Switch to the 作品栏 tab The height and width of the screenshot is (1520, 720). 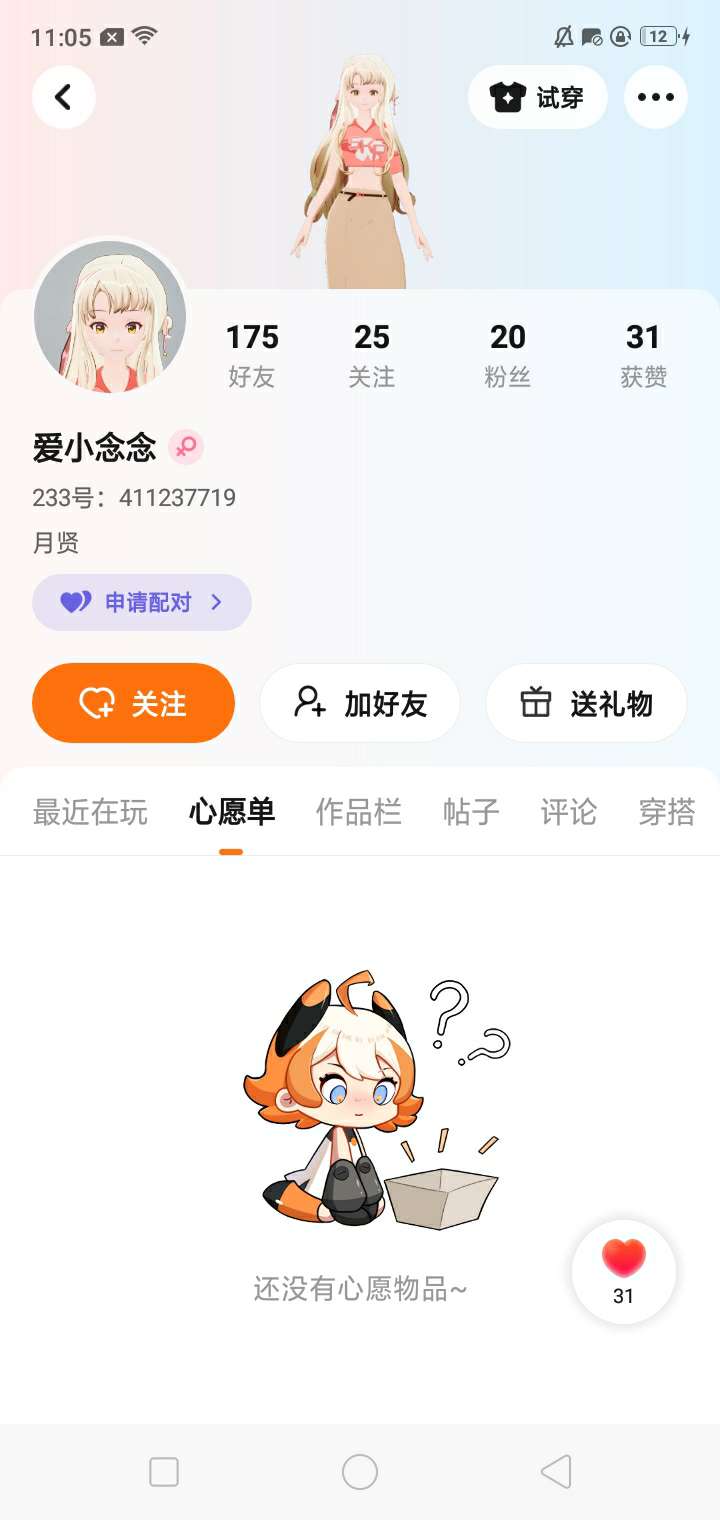(359, 812)
